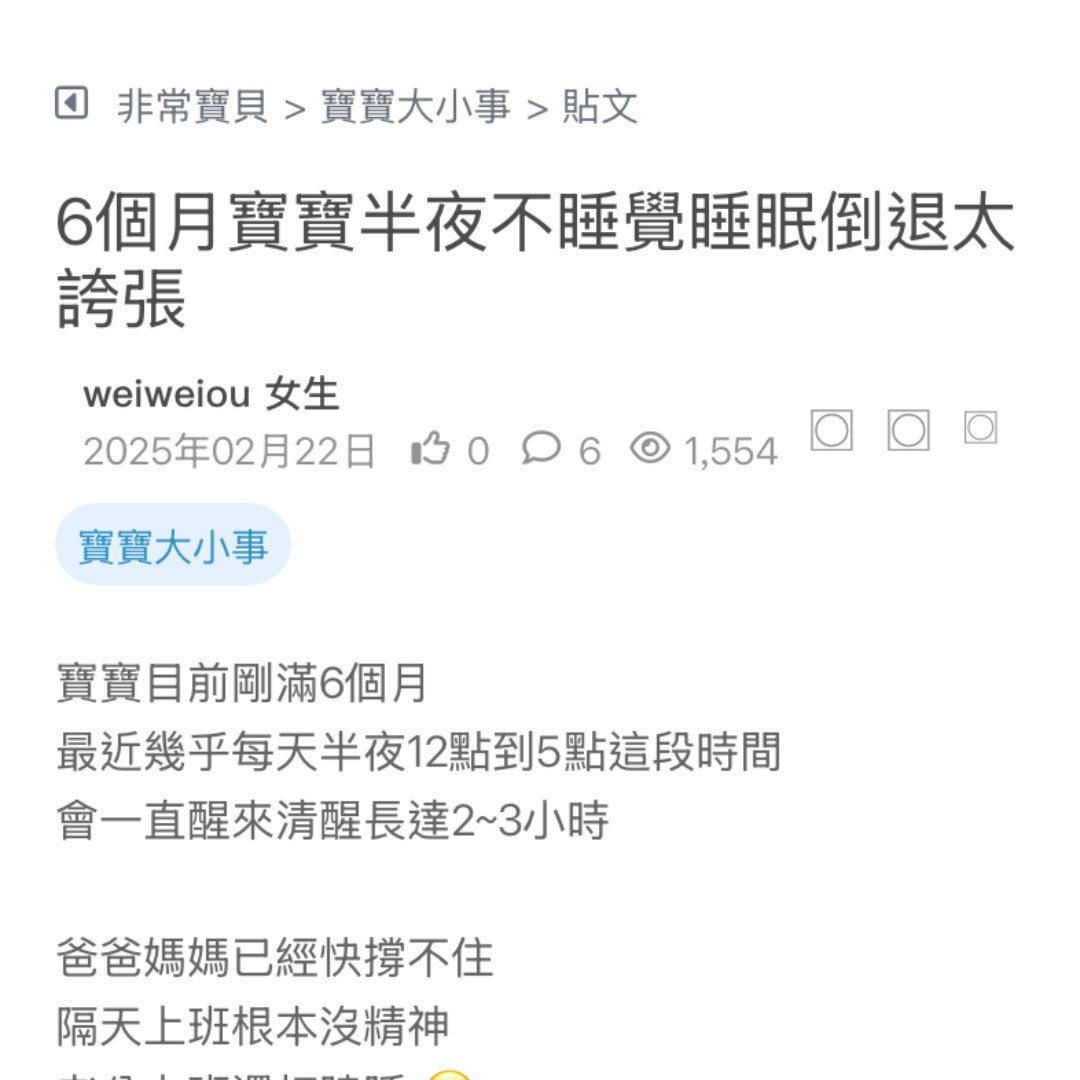Tap the back arrow beside the breadcrumb
Viewport: 1080px width, 1080px height.
click(71, 103)
